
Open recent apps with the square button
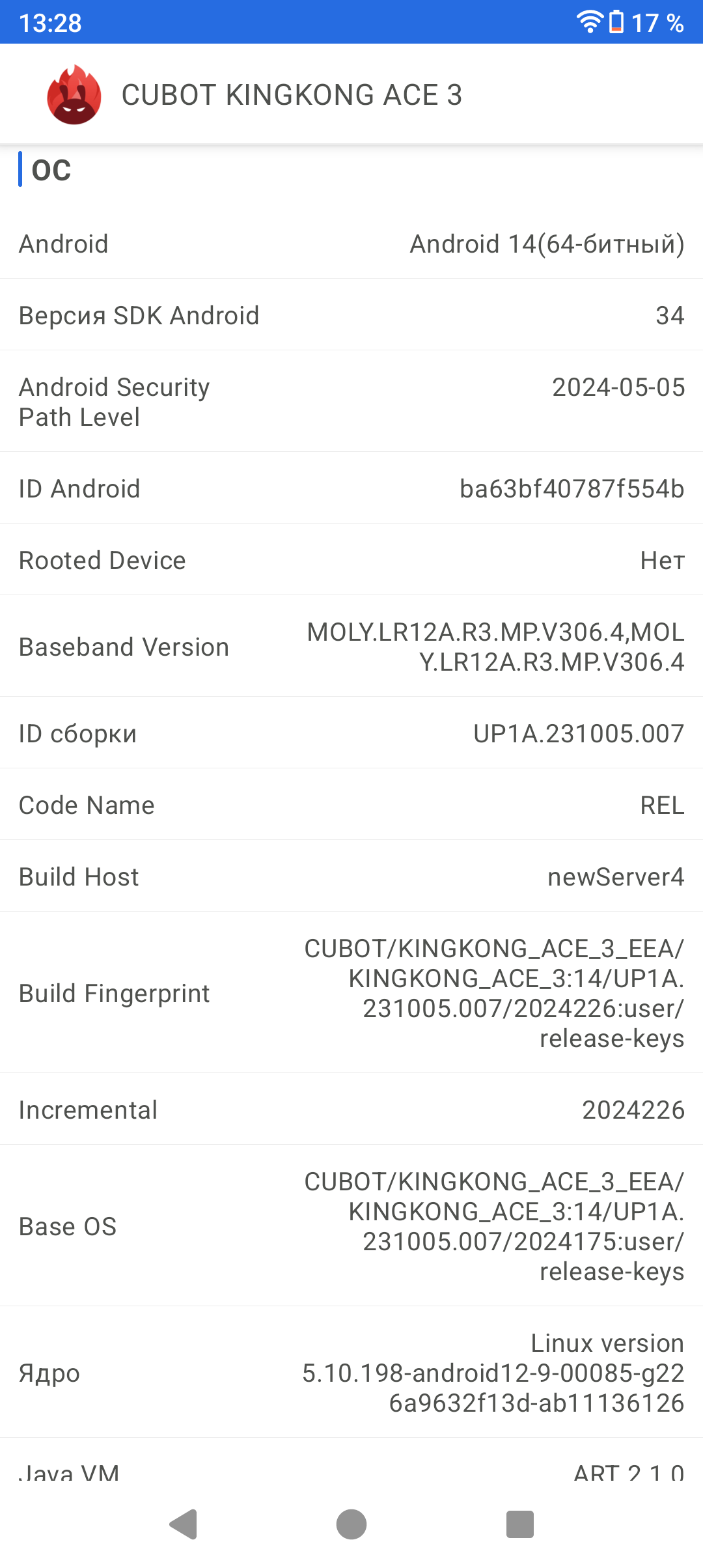click(519, 1524)
